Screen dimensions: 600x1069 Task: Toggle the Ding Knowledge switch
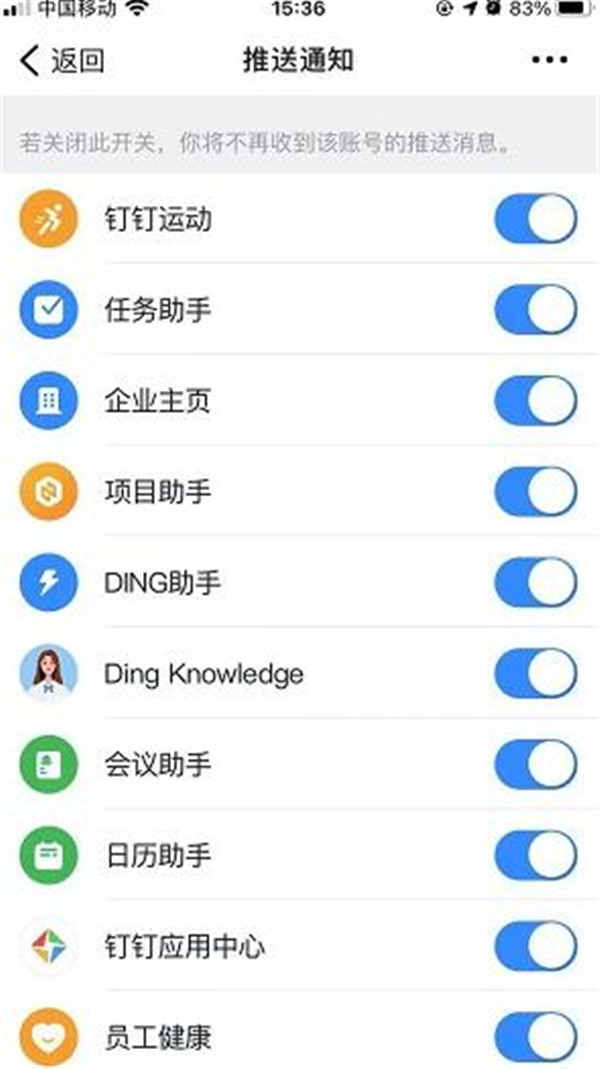(536, 674)
